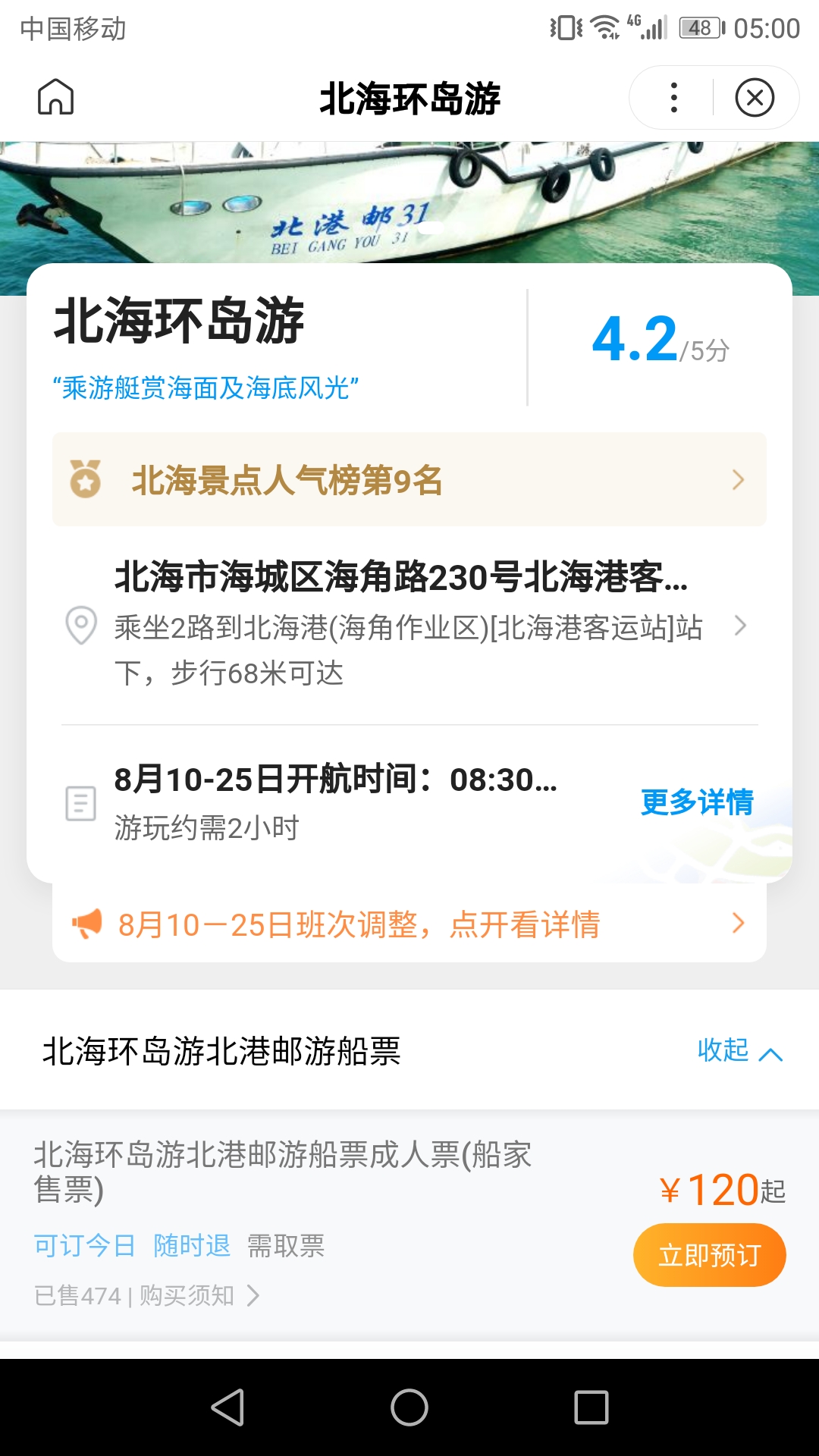Close the mini program with X button
The image size is (819, 1456).
click(x=755, y=98)
